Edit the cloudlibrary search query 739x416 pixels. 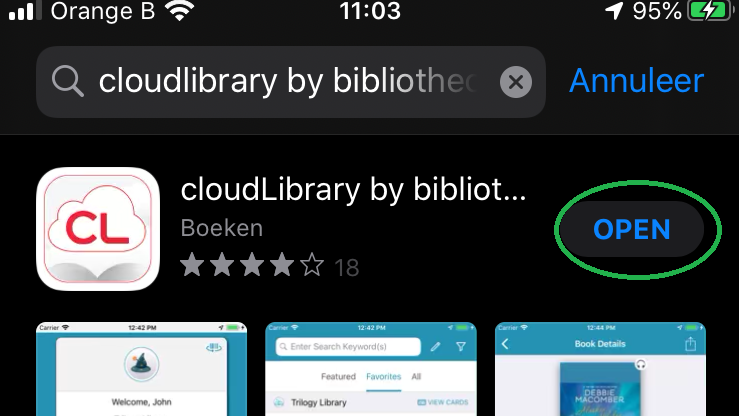(x=285, y=82)
